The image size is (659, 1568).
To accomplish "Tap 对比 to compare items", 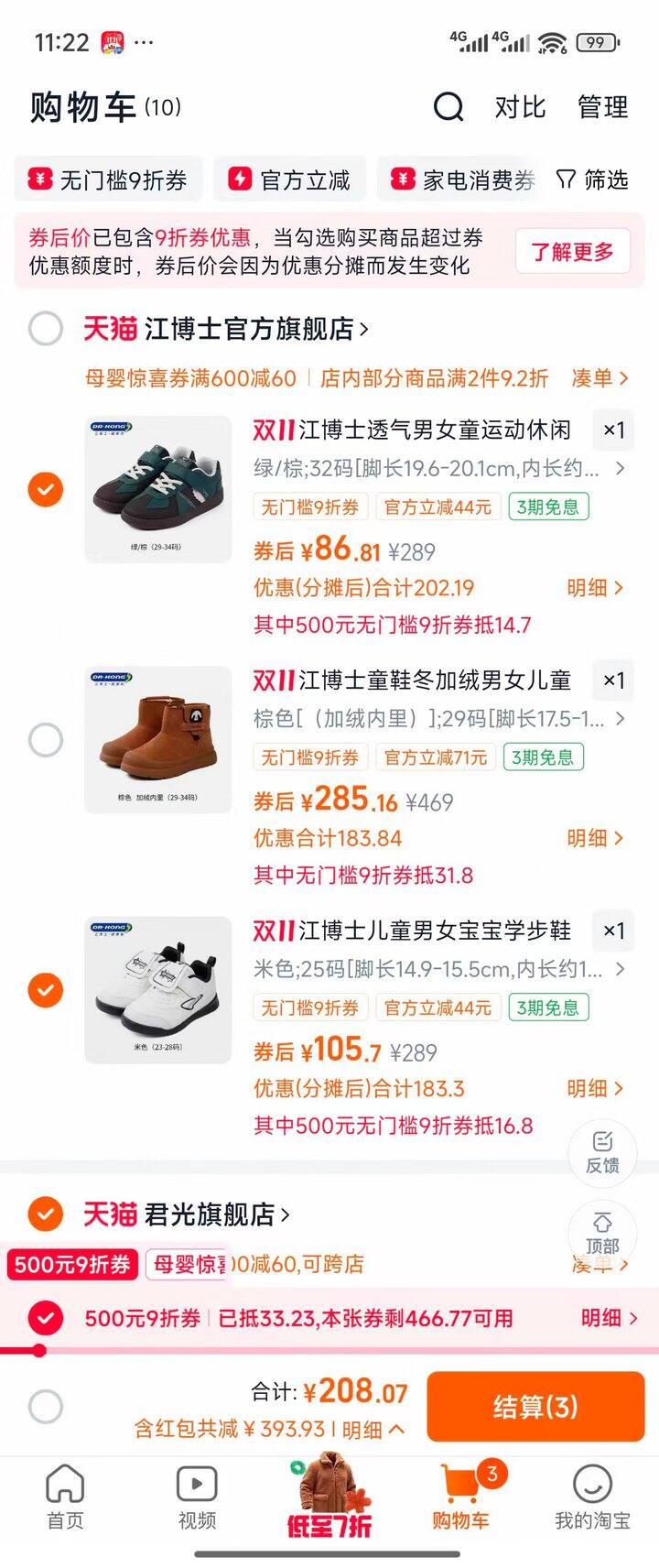I will pos(520,107).
